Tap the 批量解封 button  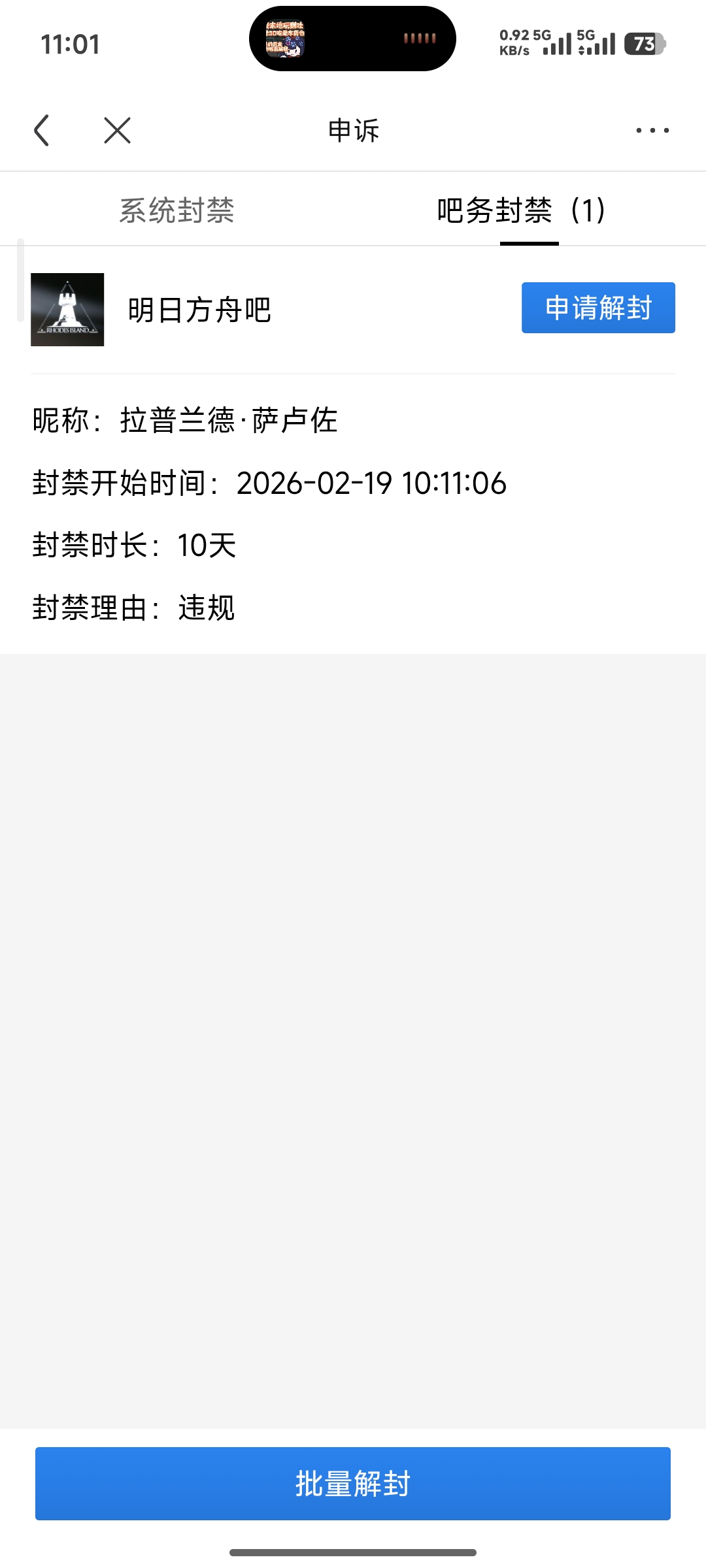point(353,1483)
